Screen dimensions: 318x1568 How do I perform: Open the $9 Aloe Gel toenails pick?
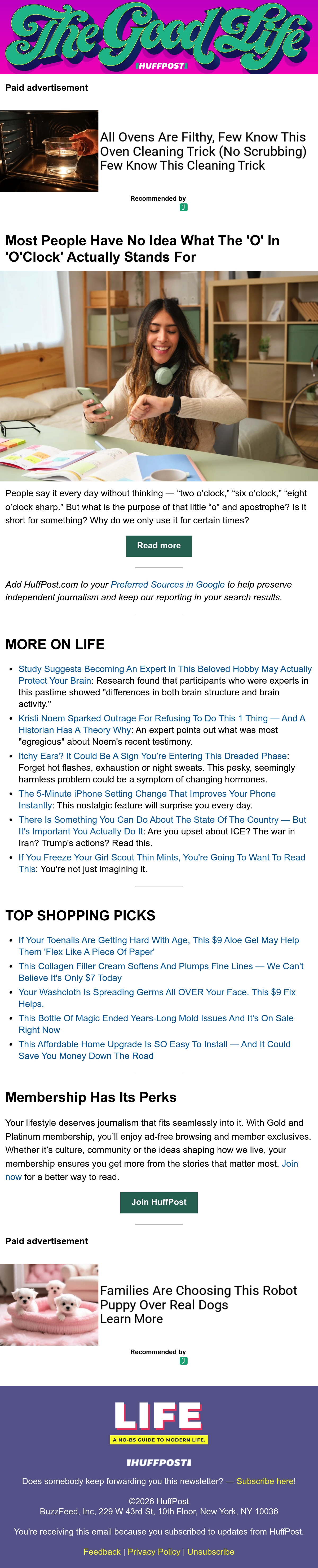tap(158, 946)
